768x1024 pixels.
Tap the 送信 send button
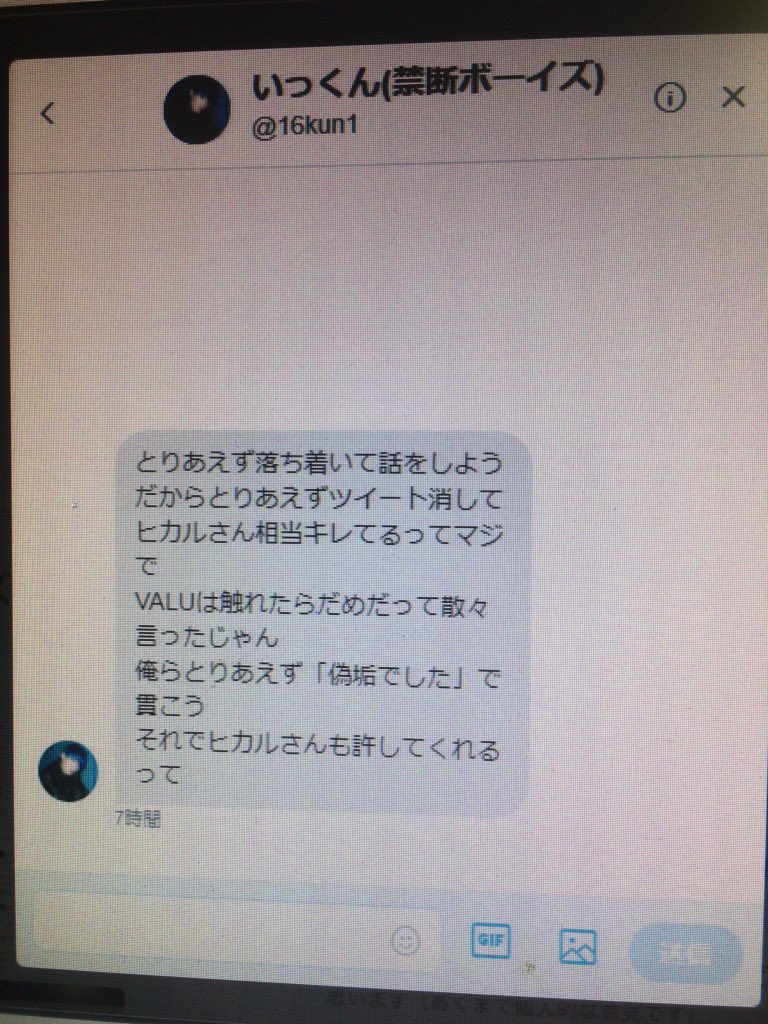(x=686, y=954)
